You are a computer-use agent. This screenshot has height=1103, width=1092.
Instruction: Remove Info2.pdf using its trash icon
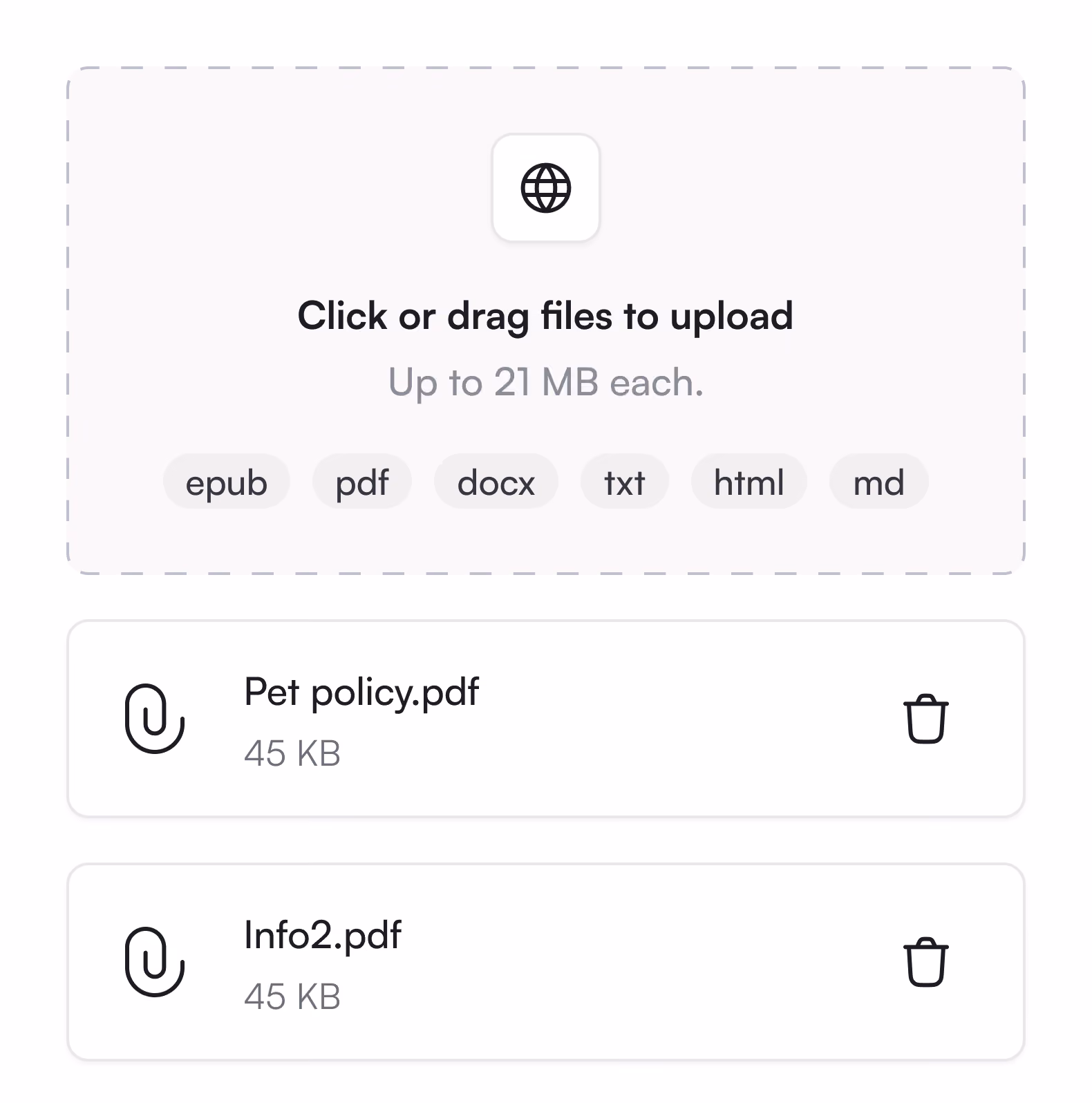pyautogui.click(x=926, y=962)
